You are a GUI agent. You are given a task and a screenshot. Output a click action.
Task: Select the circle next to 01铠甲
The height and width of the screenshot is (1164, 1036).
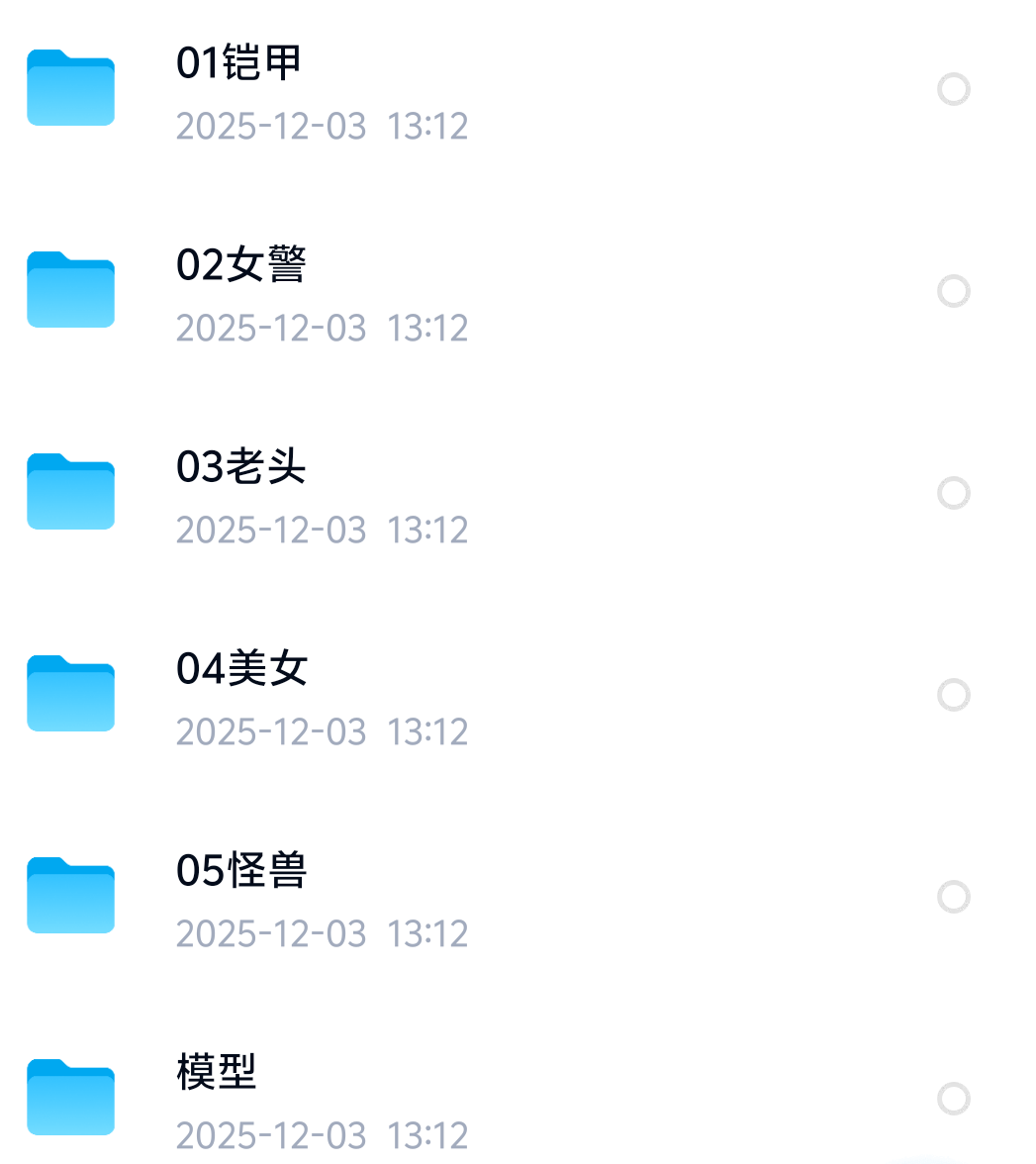[x=954, y=89]
